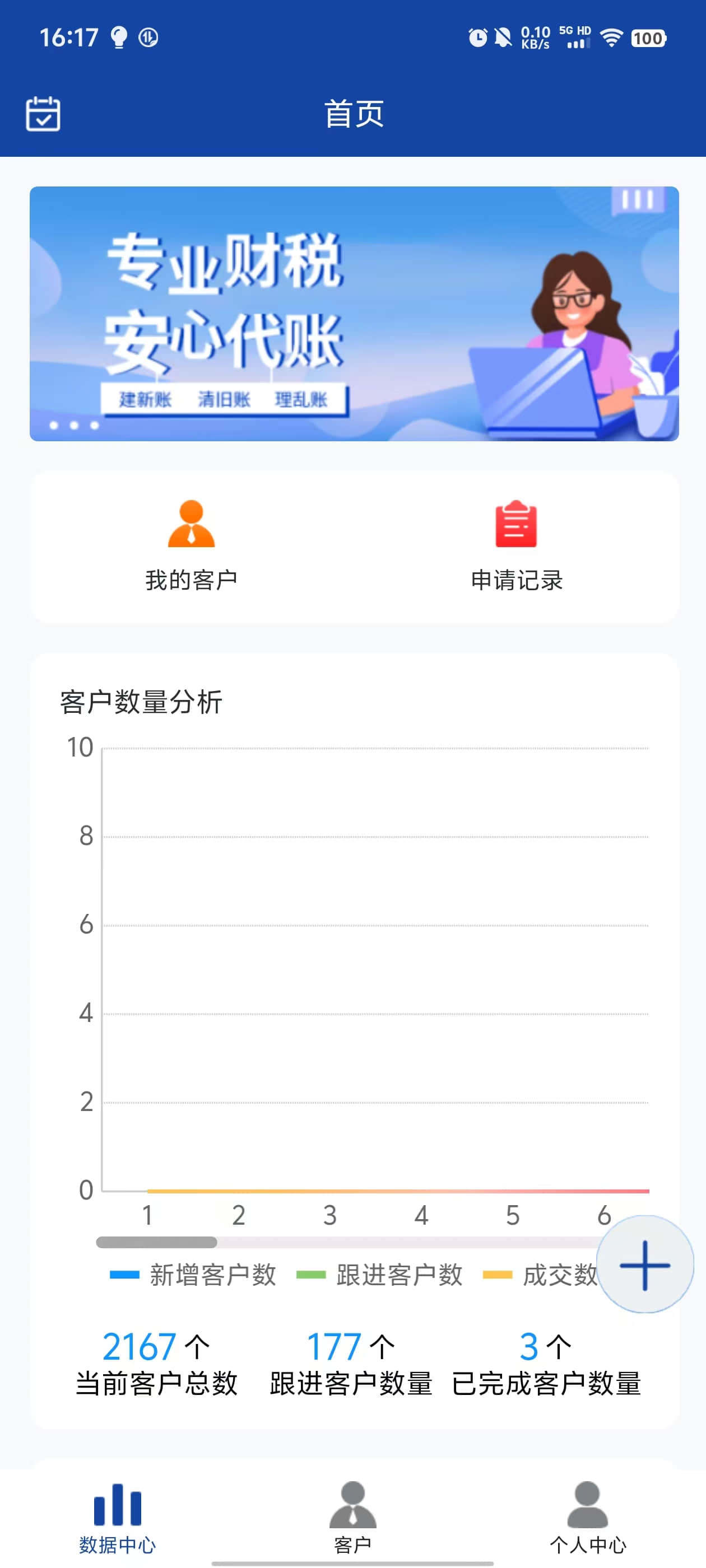This screenshot has width=706, height=1568.
Task: Open the calendar check icon in header
Action: [x=43, y=113]
